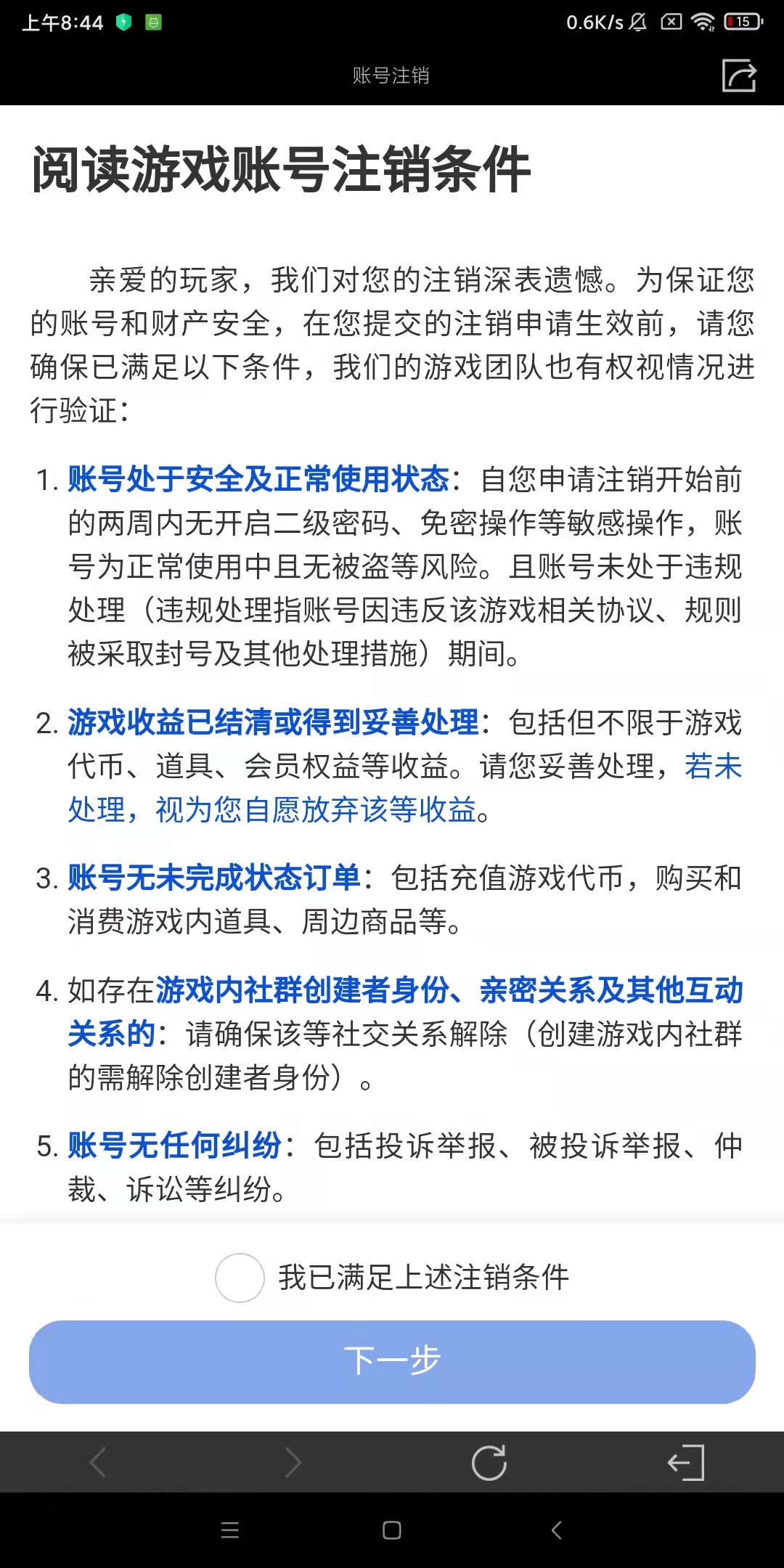
Task: Tap the 下一步 button
Action: pos(392,1362)
